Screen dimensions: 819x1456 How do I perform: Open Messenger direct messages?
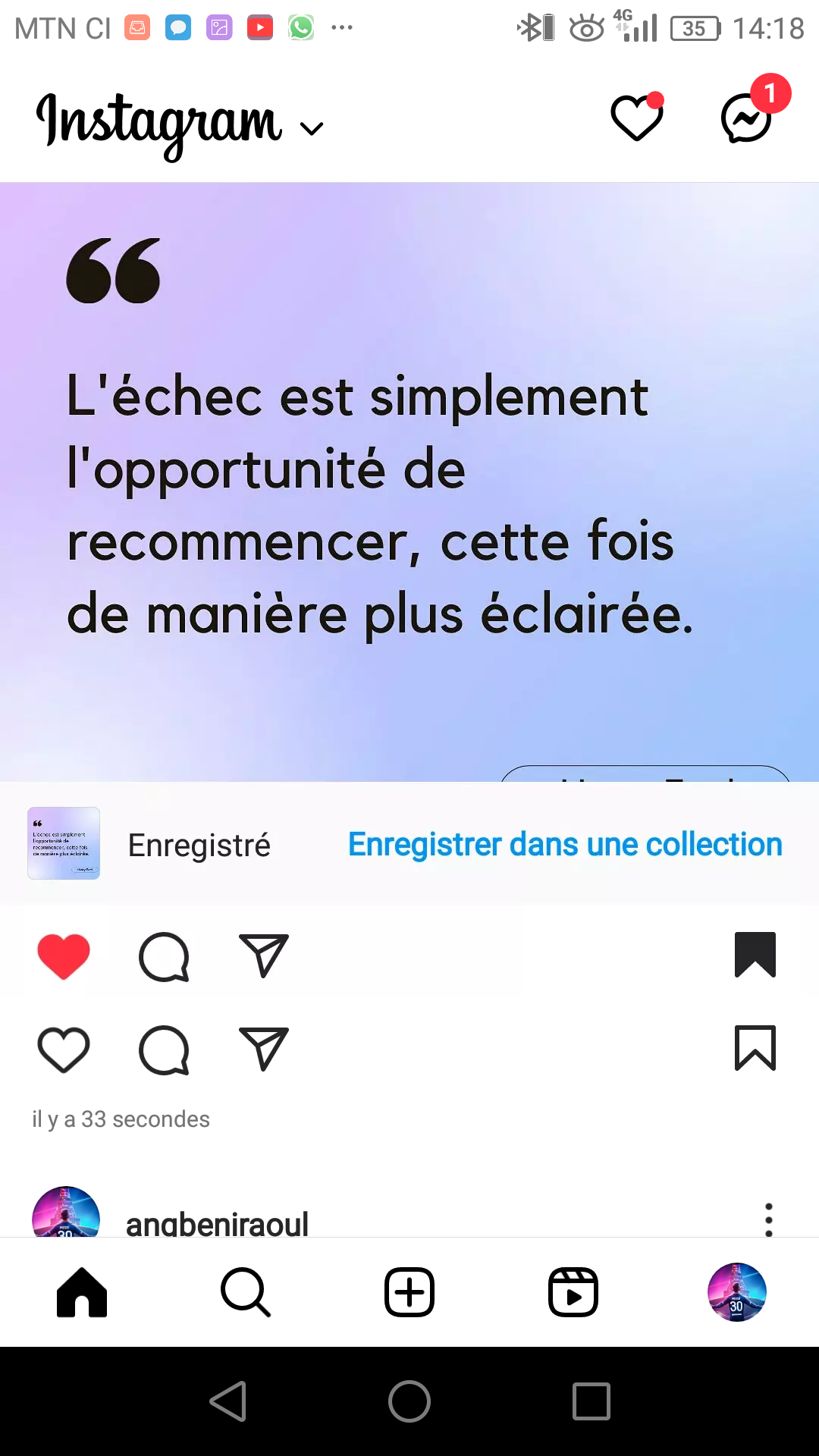click(x=747, y=118)
